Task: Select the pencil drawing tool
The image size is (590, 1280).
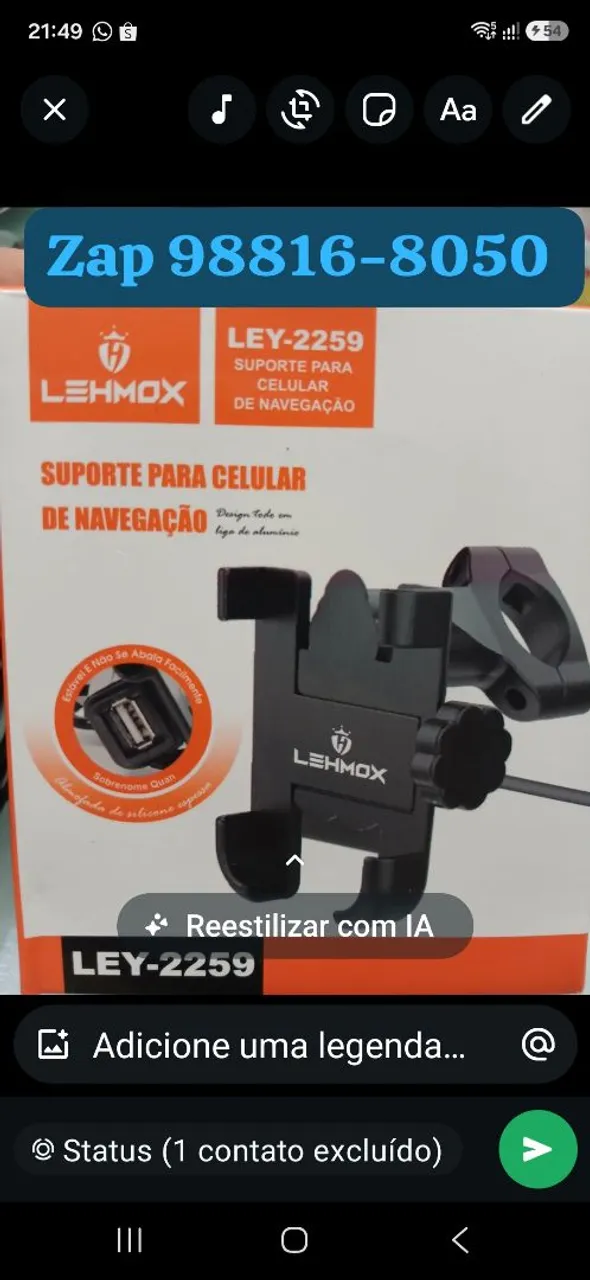Action: coord(537,110)
